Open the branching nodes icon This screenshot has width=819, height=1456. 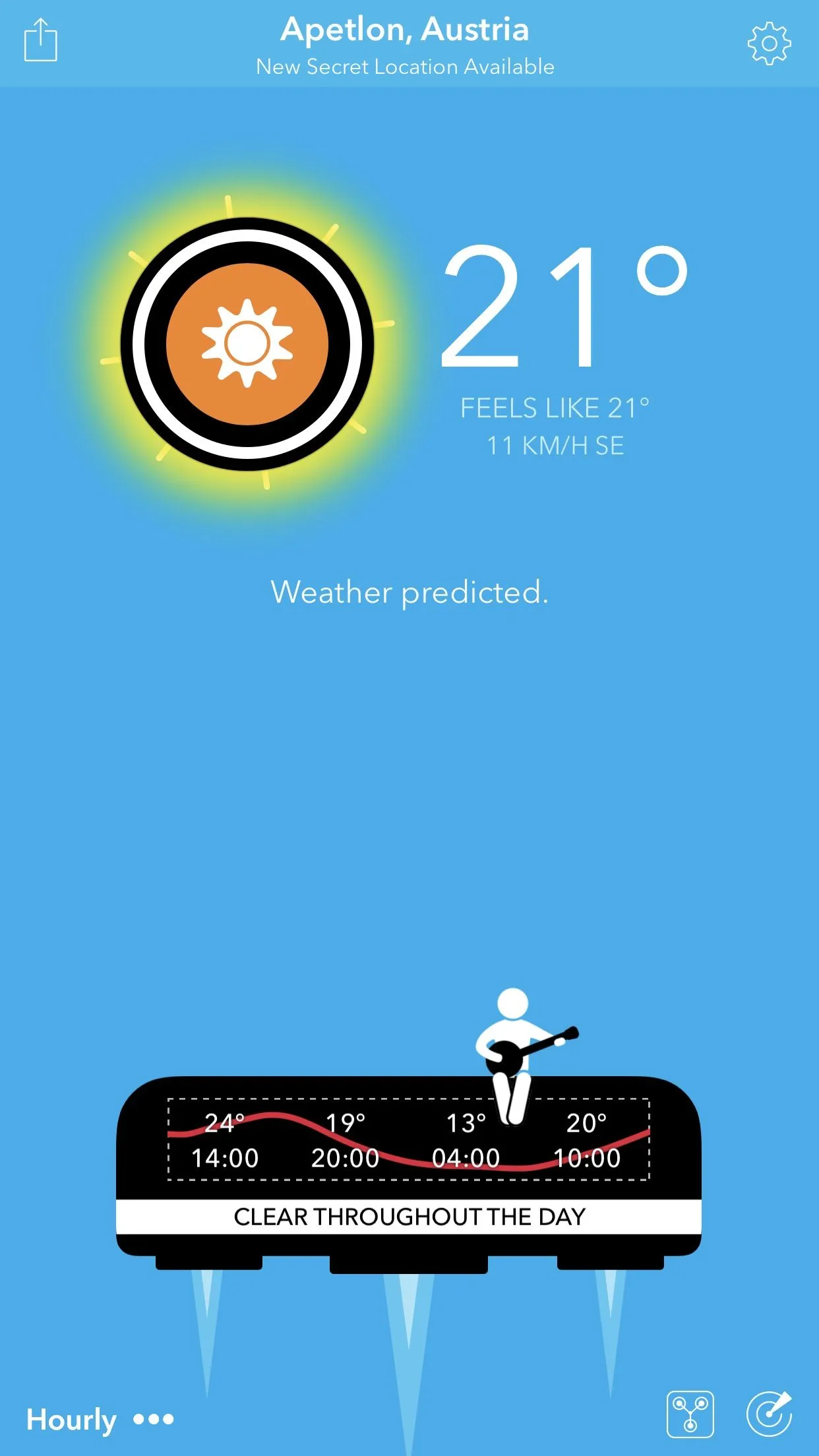coord(690,1414)
